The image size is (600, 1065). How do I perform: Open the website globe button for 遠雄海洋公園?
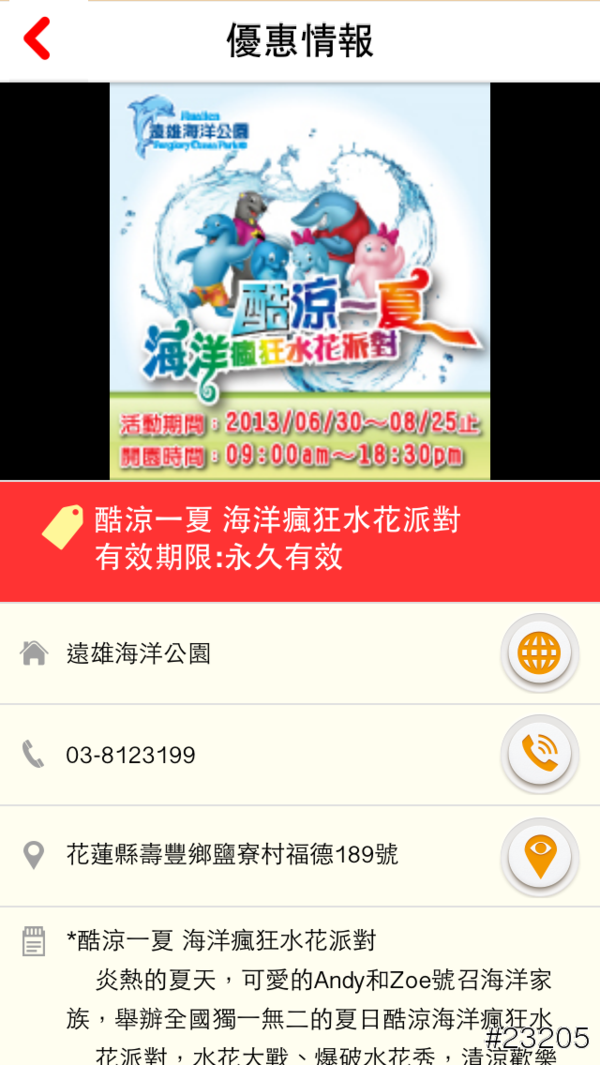tap(539, 654)
